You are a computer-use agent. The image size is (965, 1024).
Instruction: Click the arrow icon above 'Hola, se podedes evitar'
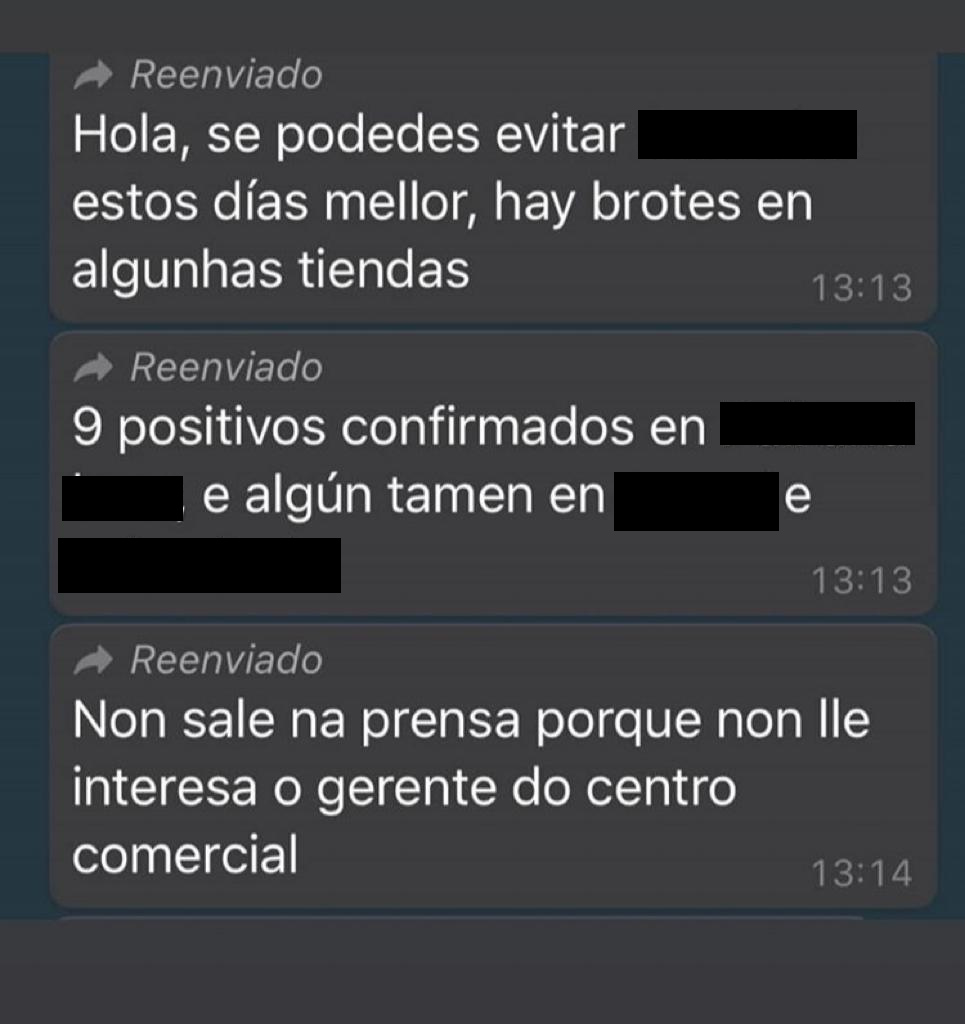[92, 73]
